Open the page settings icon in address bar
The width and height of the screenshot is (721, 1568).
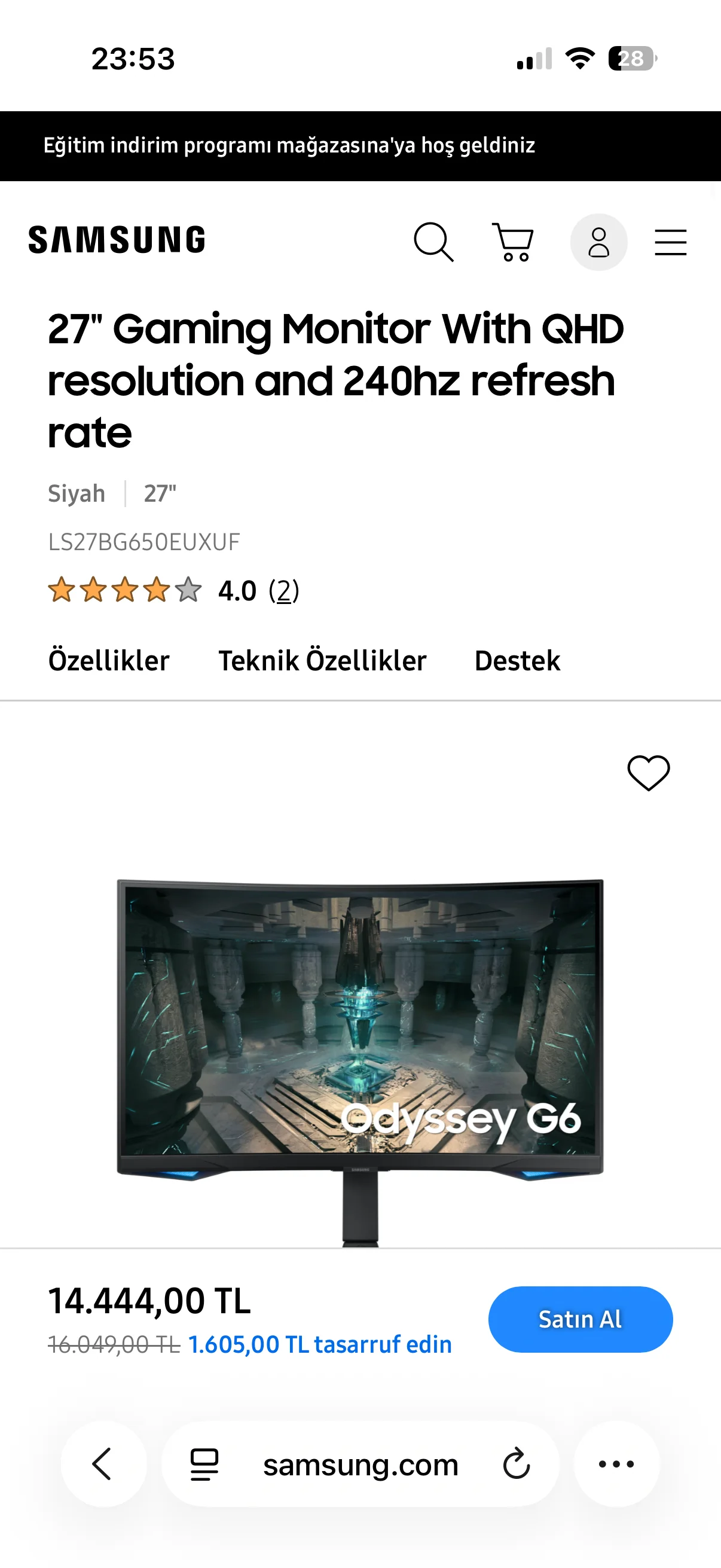click(204, 1464)
